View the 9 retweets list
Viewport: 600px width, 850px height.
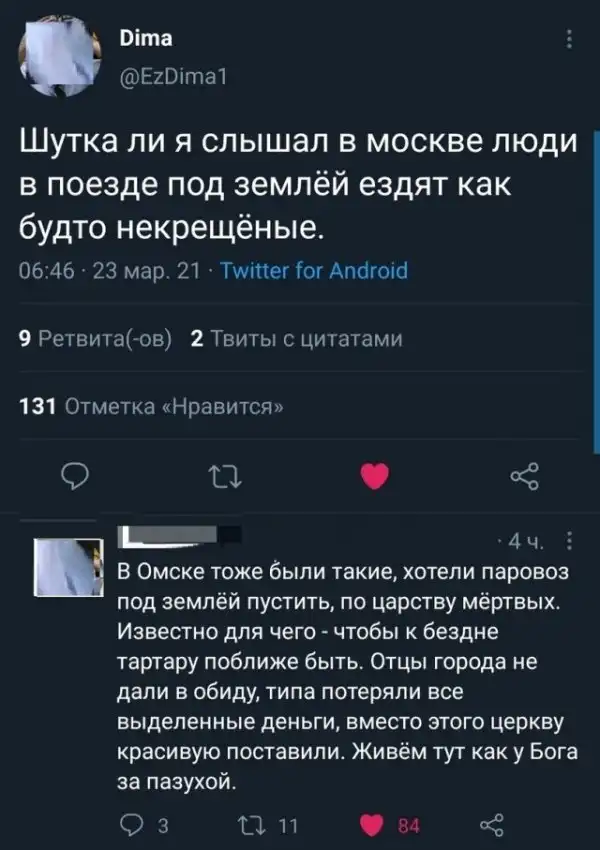(96, 340)
